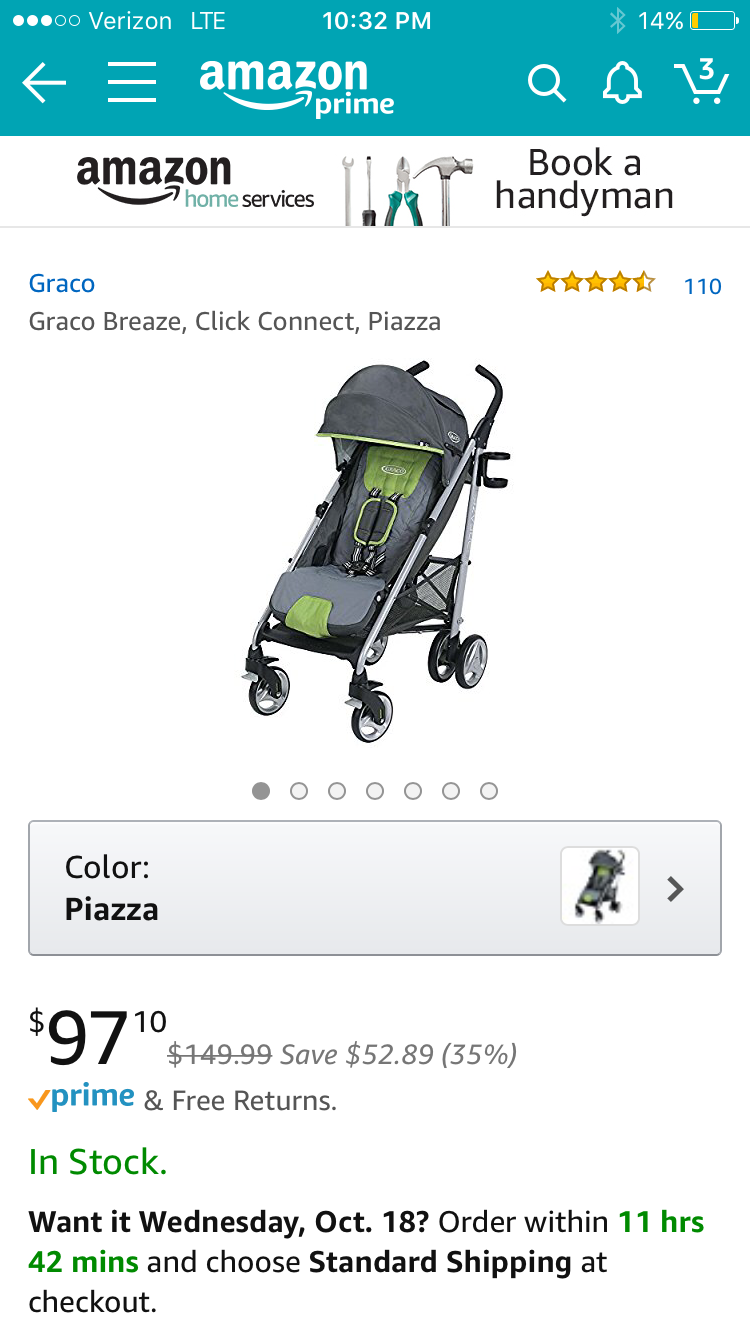This screenshot has width=750, height=1334.
Task: Expand the Color: Piazza selector
Action: tap(375, 888)
